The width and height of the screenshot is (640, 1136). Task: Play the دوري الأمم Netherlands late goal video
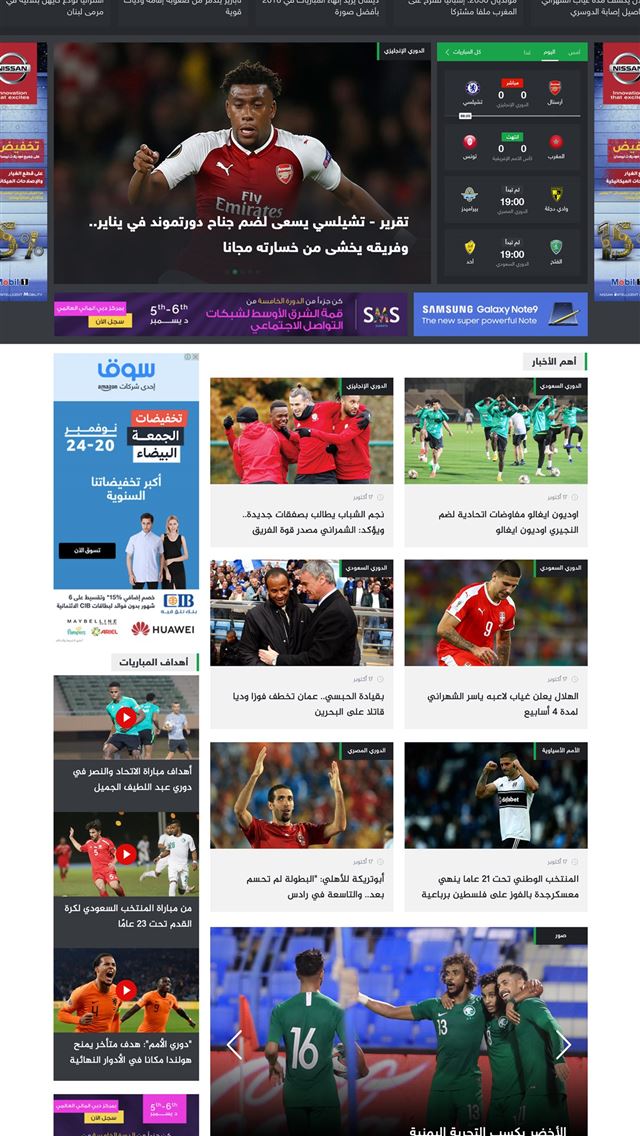(126, 990)
